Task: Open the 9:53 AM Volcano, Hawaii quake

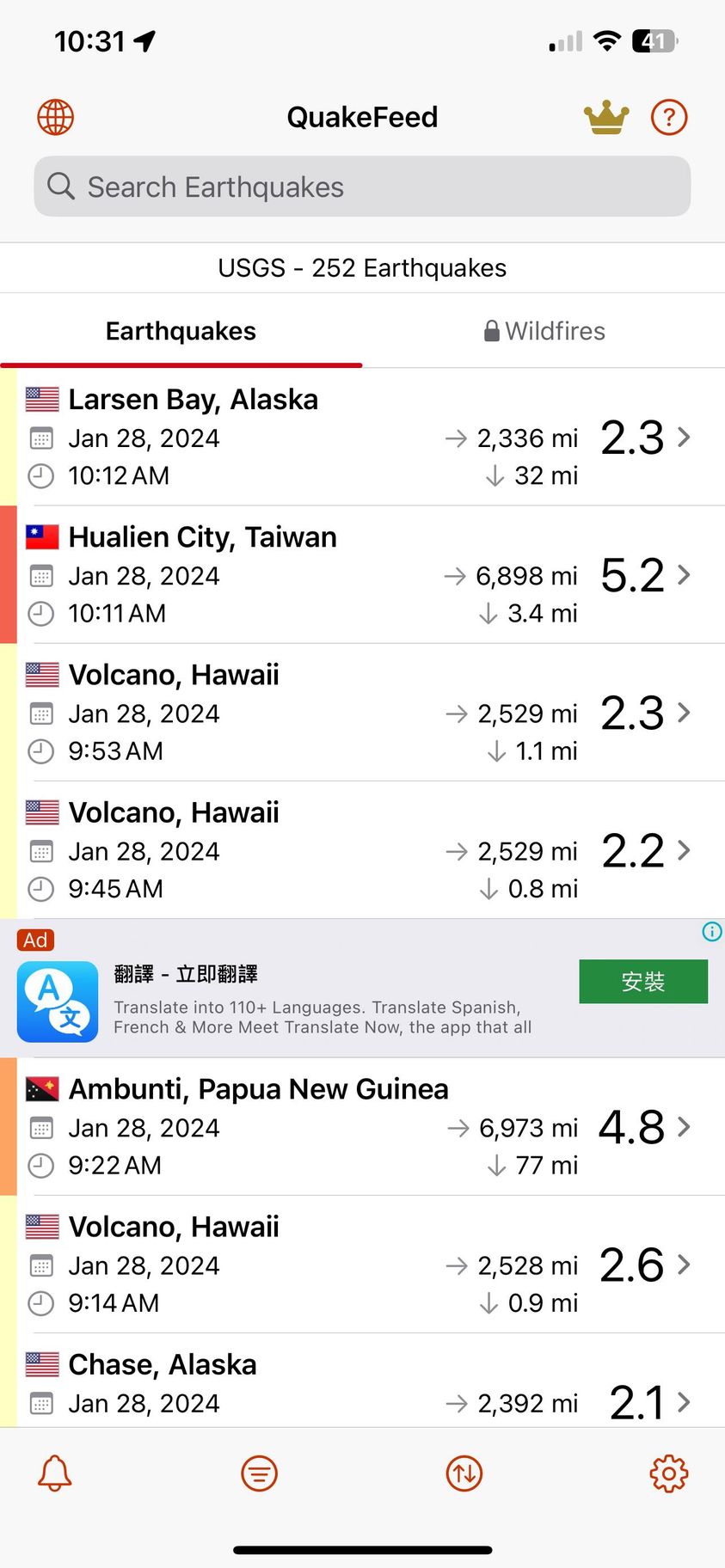Action: click(x=362, y=712)
